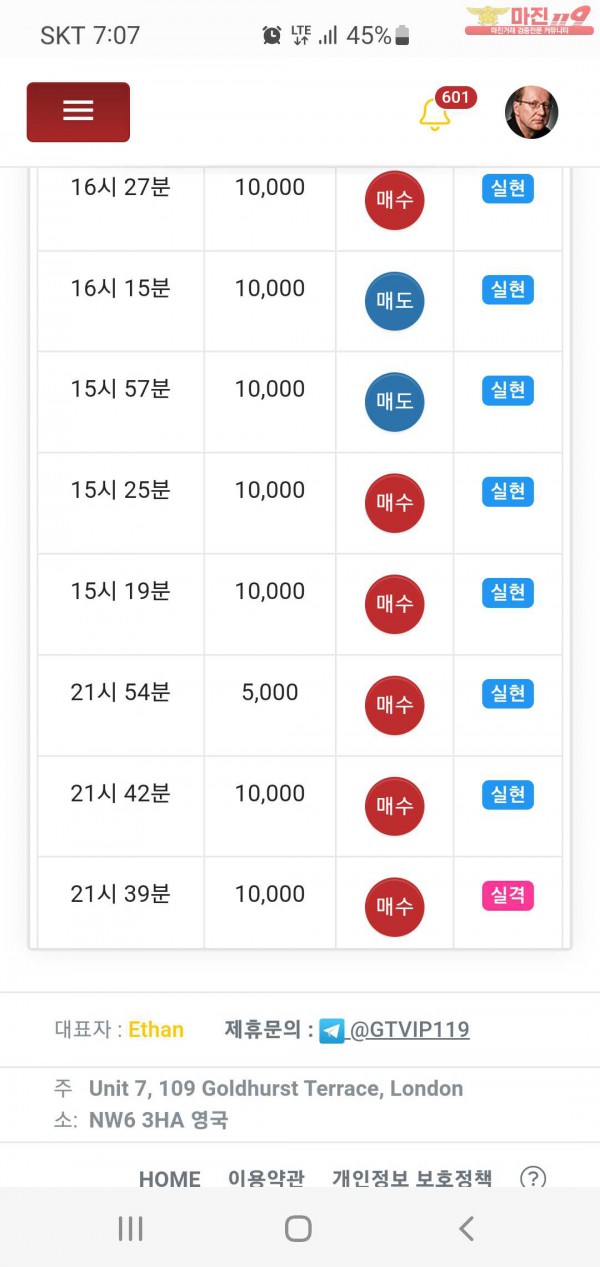View the 개인정보 보호정책 page
600x1267 pixels.
(411, 1178)
